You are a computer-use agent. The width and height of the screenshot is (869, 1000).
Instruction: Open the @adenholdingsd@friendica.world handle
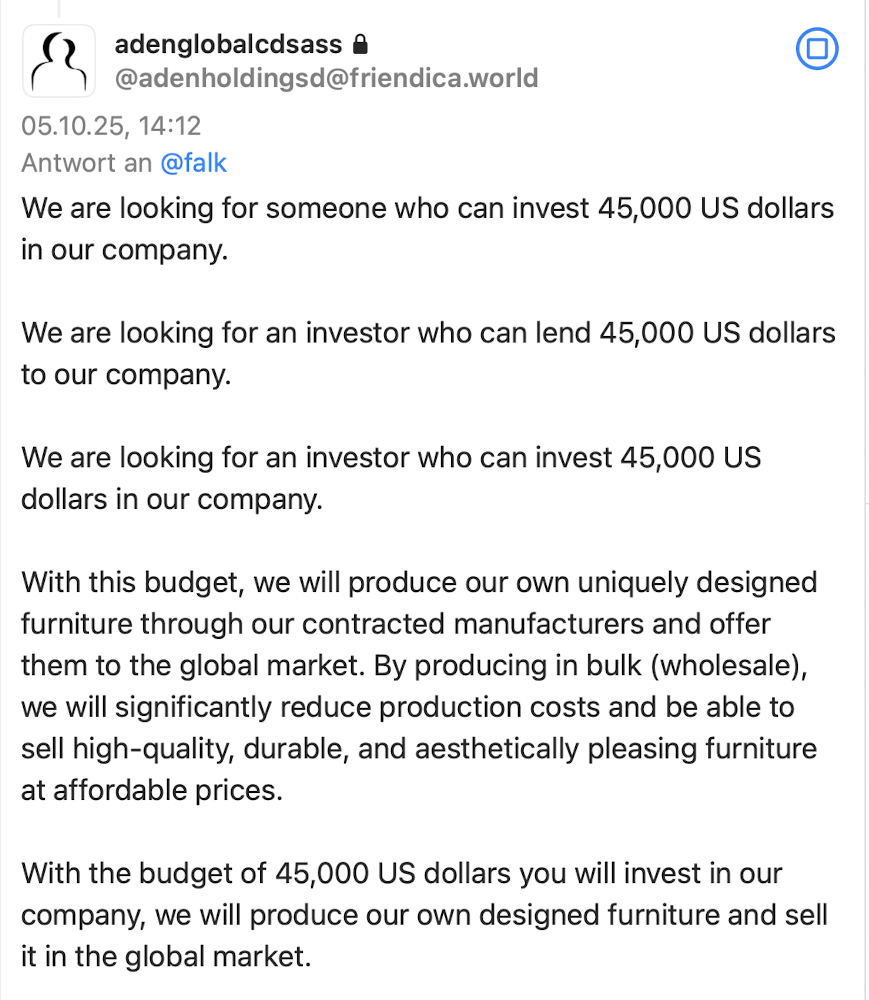326,78
